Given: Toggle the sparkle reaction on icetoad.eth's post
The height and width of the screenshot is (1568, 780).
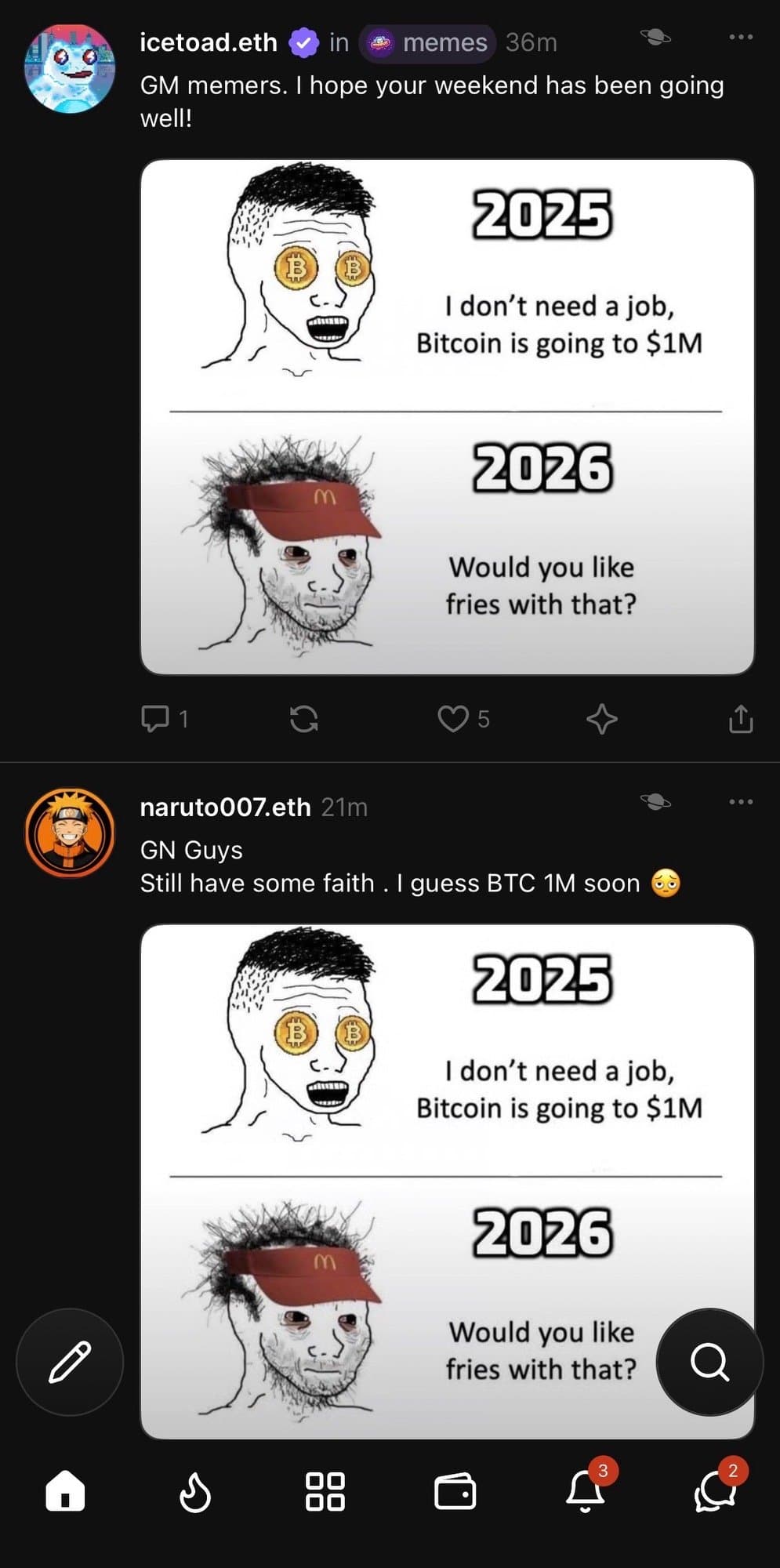Looking at the screenshot, I should [x=601, y=719].
